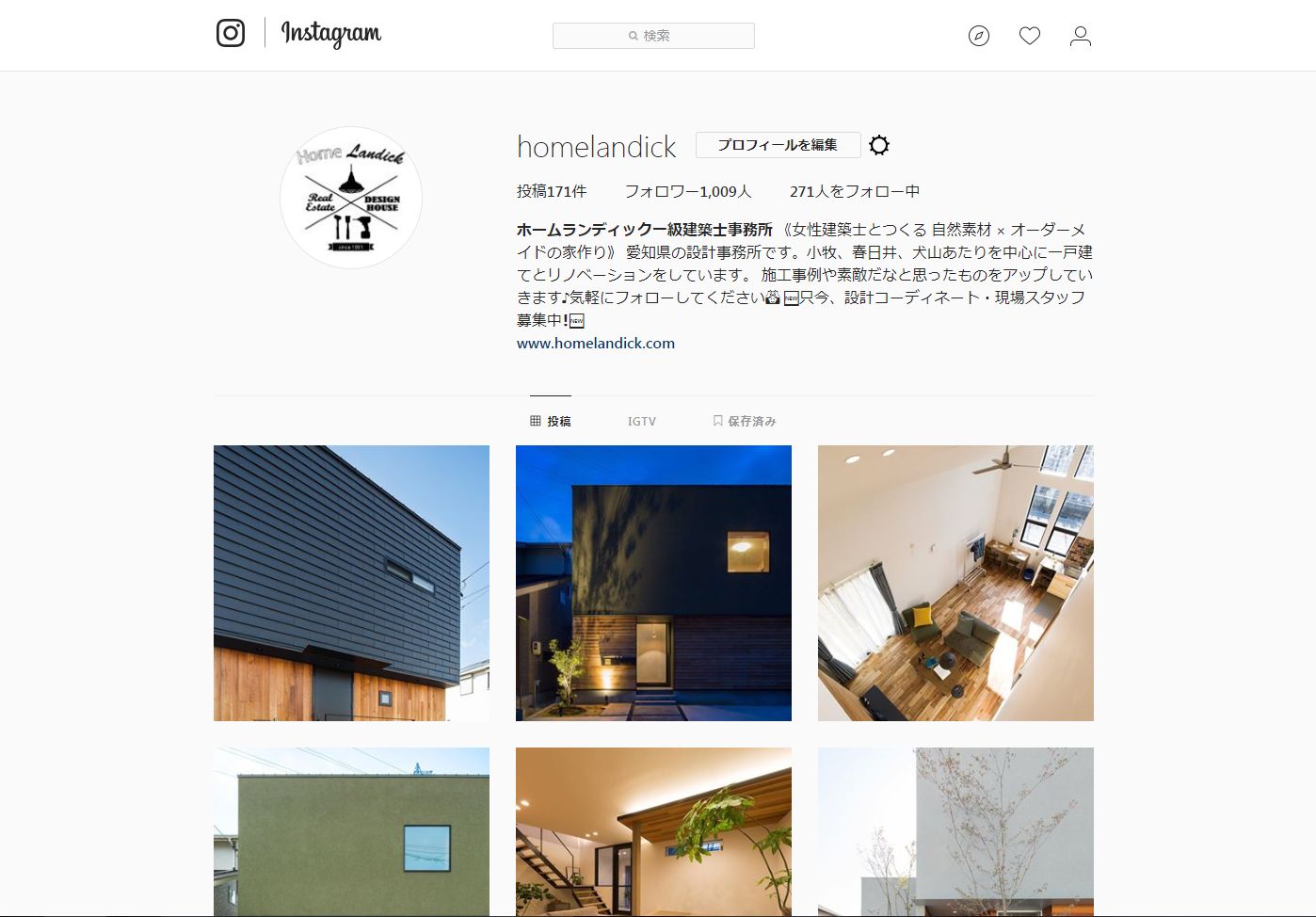Tap the 検索 search field
This screenshot has height=917, width=1316.
point(653,36)
